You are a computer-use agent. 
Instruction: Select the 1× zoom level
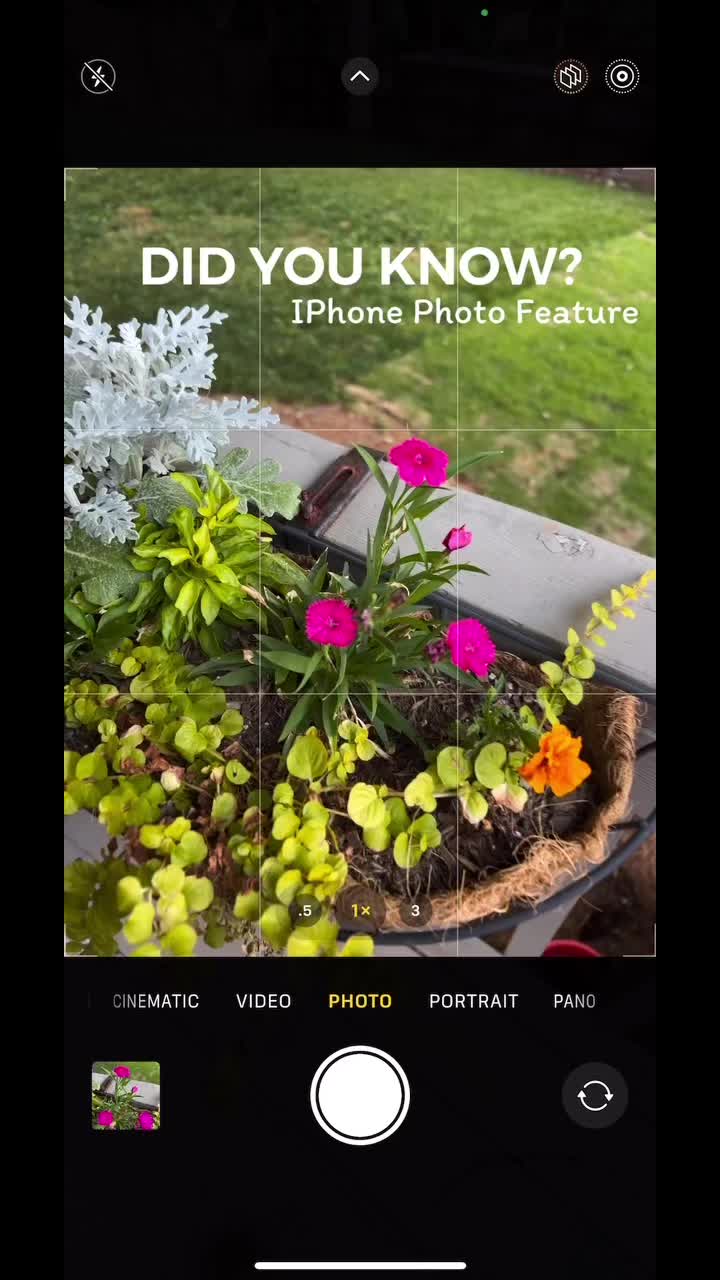tap(360, 910)
